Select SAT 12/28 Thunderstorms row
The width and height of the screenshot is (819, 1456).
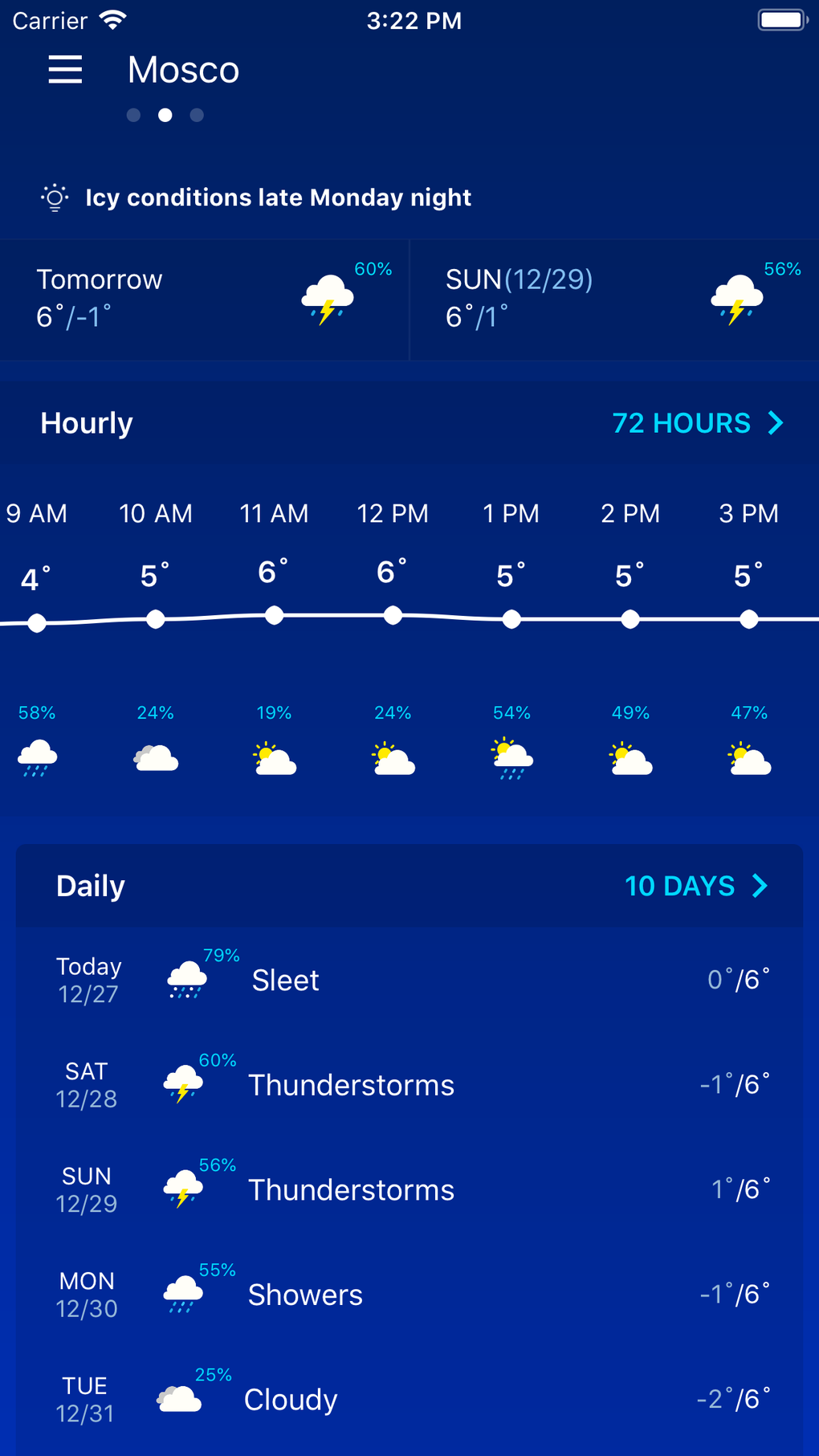pos(409,1085)
